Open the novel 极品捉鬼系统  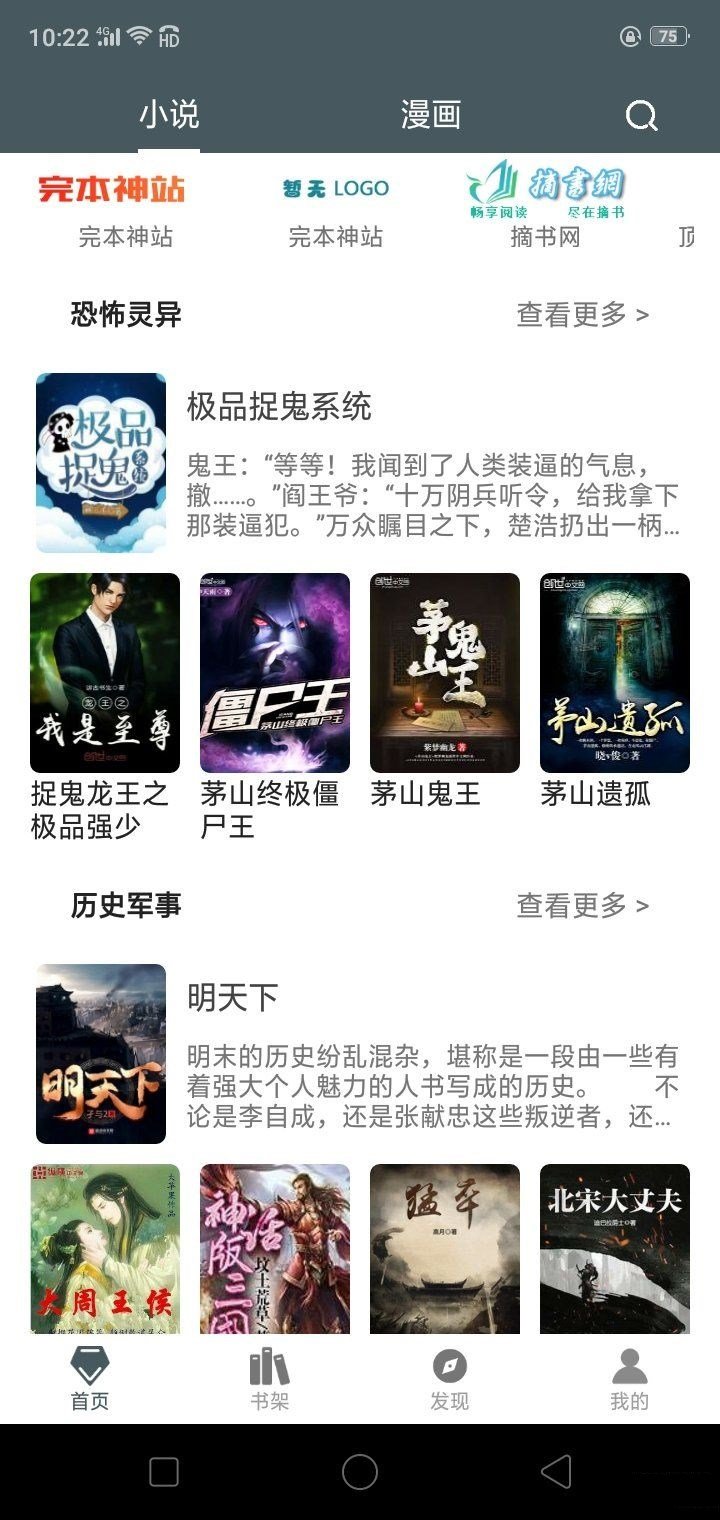pyautogui.click(x=278, y=407)
